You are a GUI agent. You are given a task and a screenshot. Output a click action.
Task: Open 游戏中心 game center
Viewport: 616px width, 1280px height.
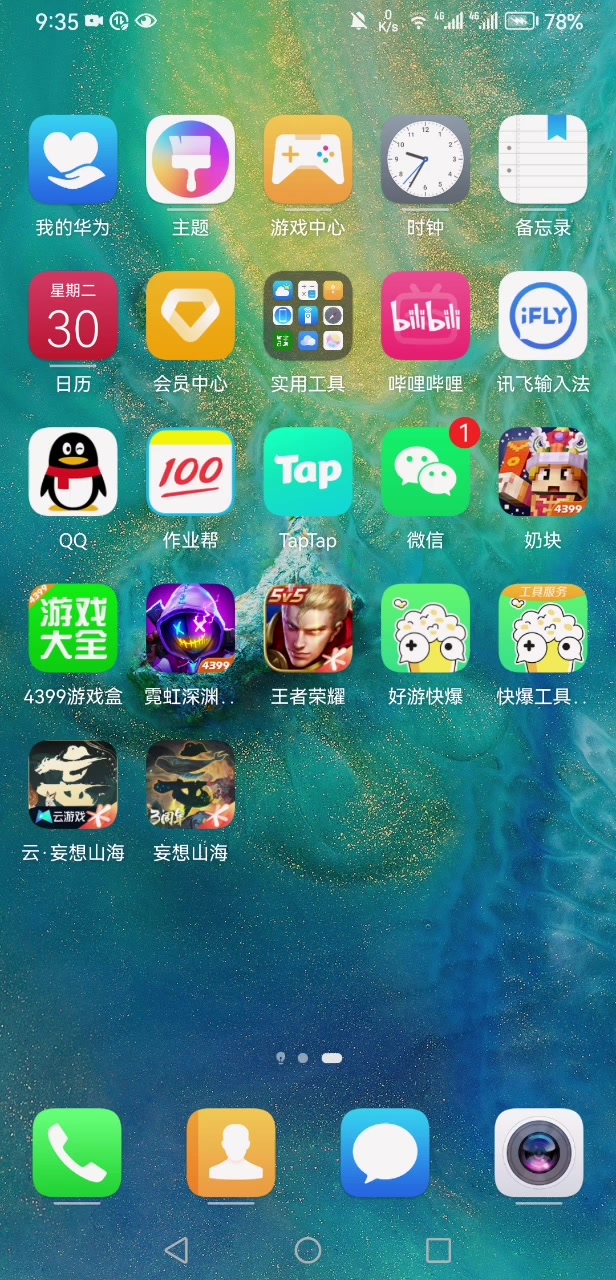coord(308,160)
